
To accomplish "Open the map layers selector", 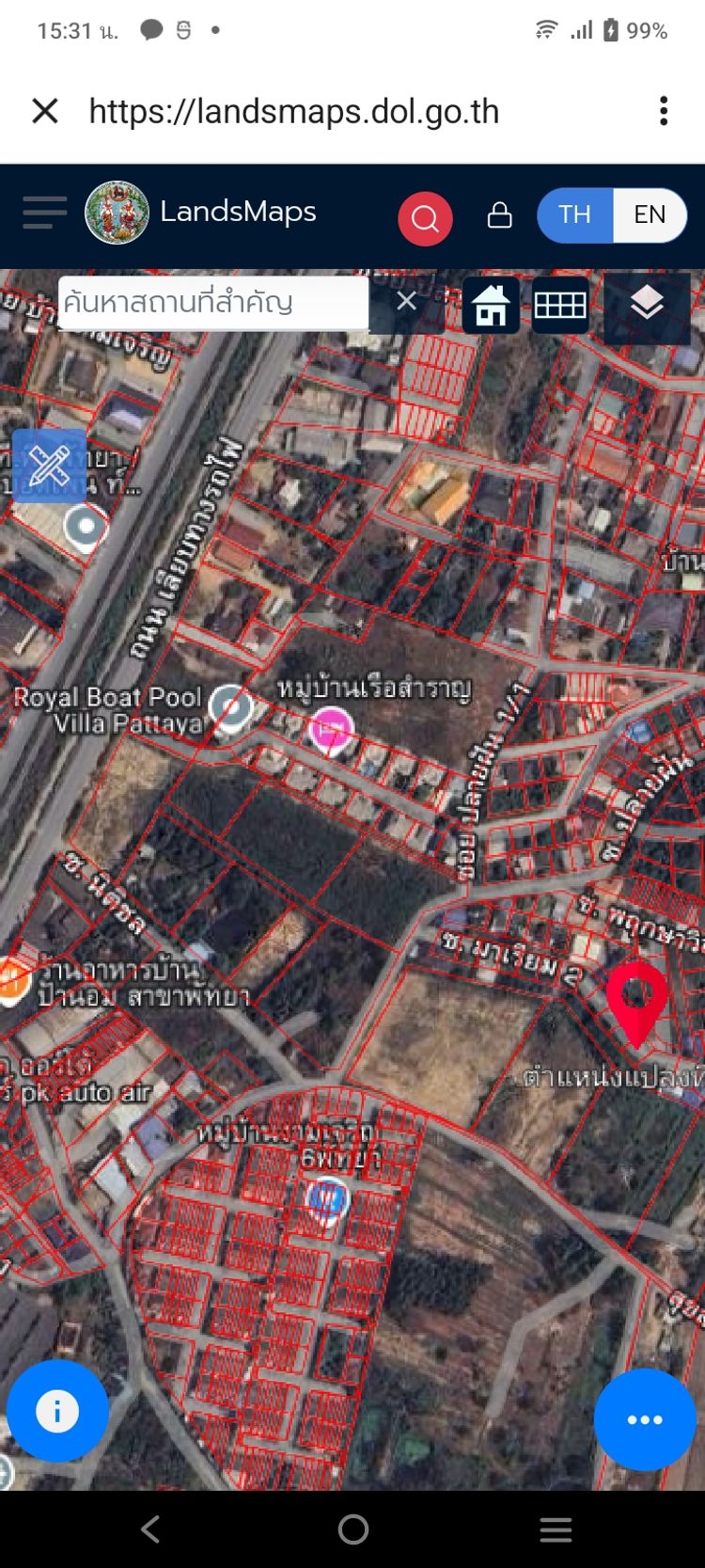I will 647,305.
